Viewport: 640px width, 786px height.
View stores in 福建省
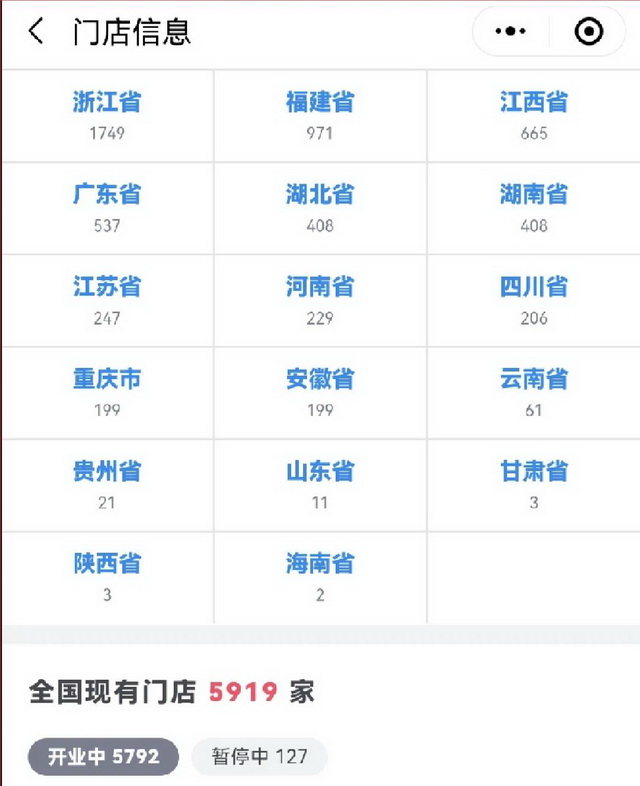click(320, 115)
